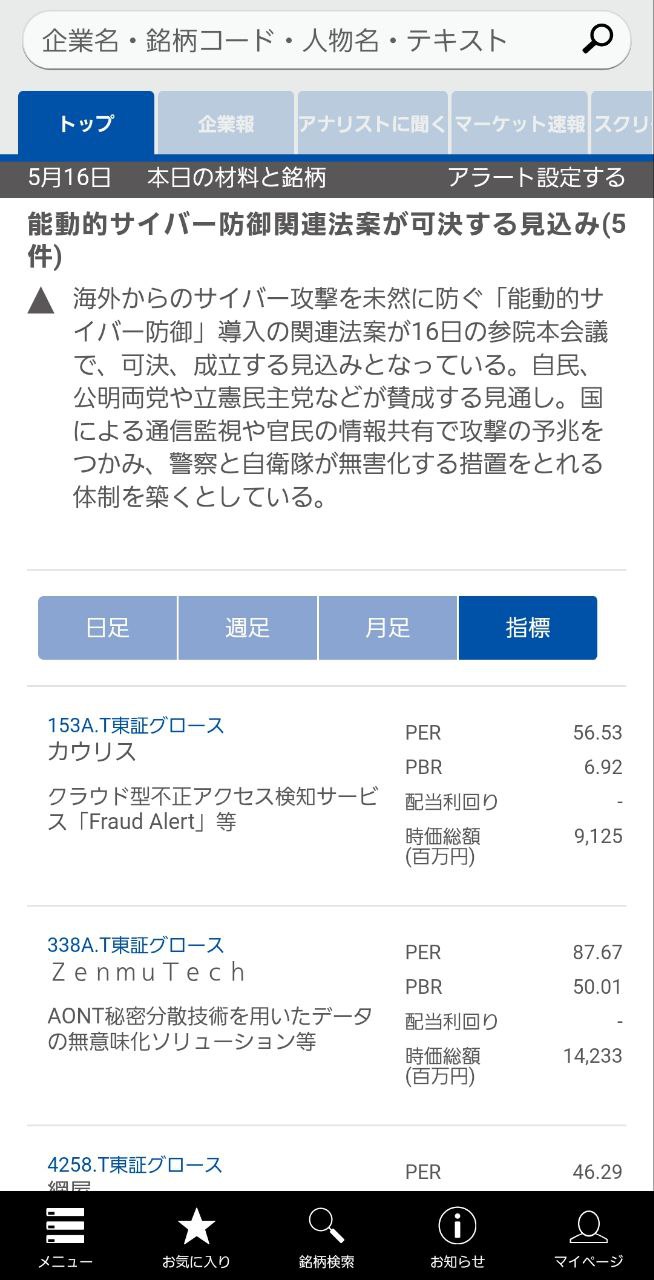Viewport: 654px width, 1280px height.
Task: Switch to 週足 chart view
Action: click(x=248, y=628)
